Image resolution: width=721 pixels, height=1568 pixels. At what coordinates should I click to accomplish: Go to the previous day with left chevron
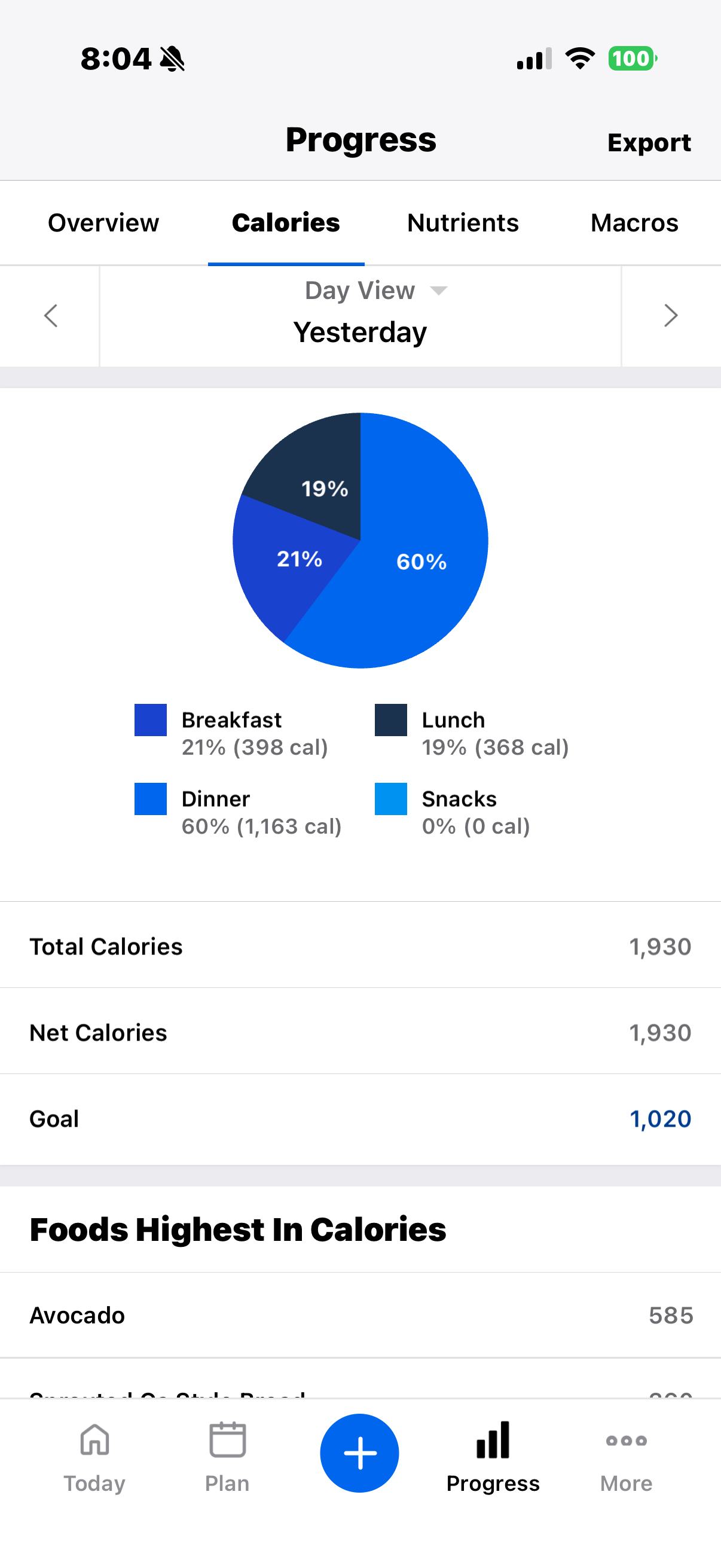click(x=50, y=316)
